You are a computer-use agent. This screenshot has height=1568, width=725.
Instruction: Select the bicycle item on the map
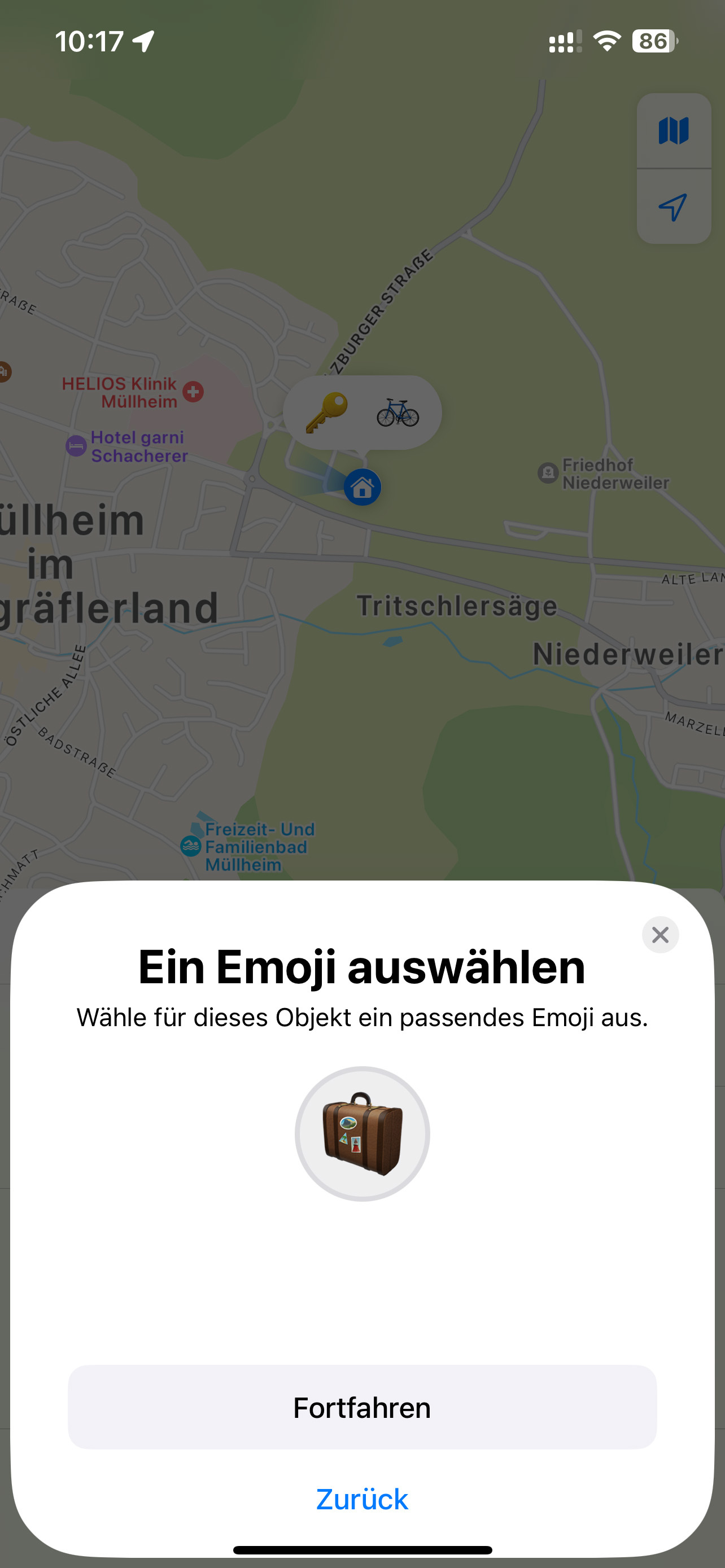coord(398,413)
